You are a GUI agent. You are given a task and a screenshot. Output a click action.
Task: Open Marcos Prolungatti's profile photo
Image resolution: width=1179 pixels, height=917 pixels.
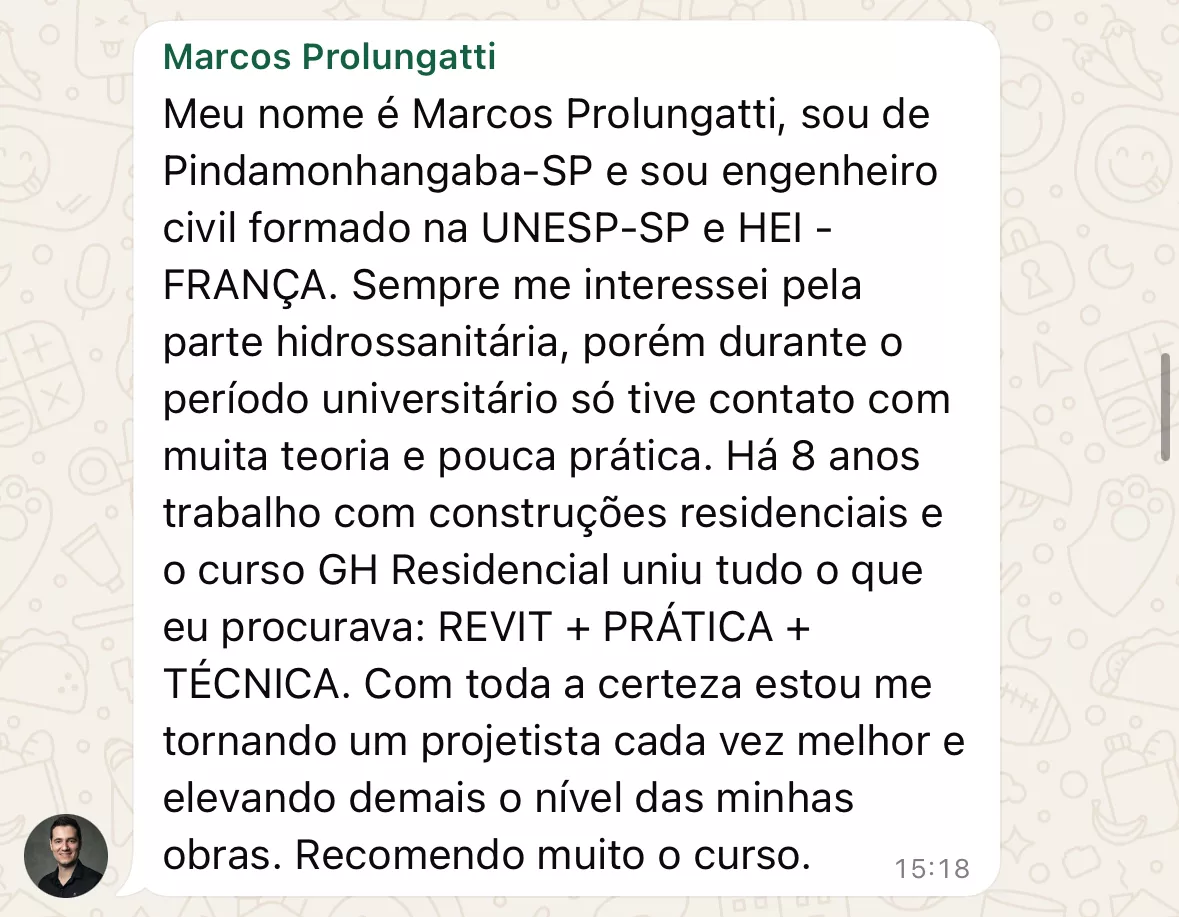[x=66, y=854]
